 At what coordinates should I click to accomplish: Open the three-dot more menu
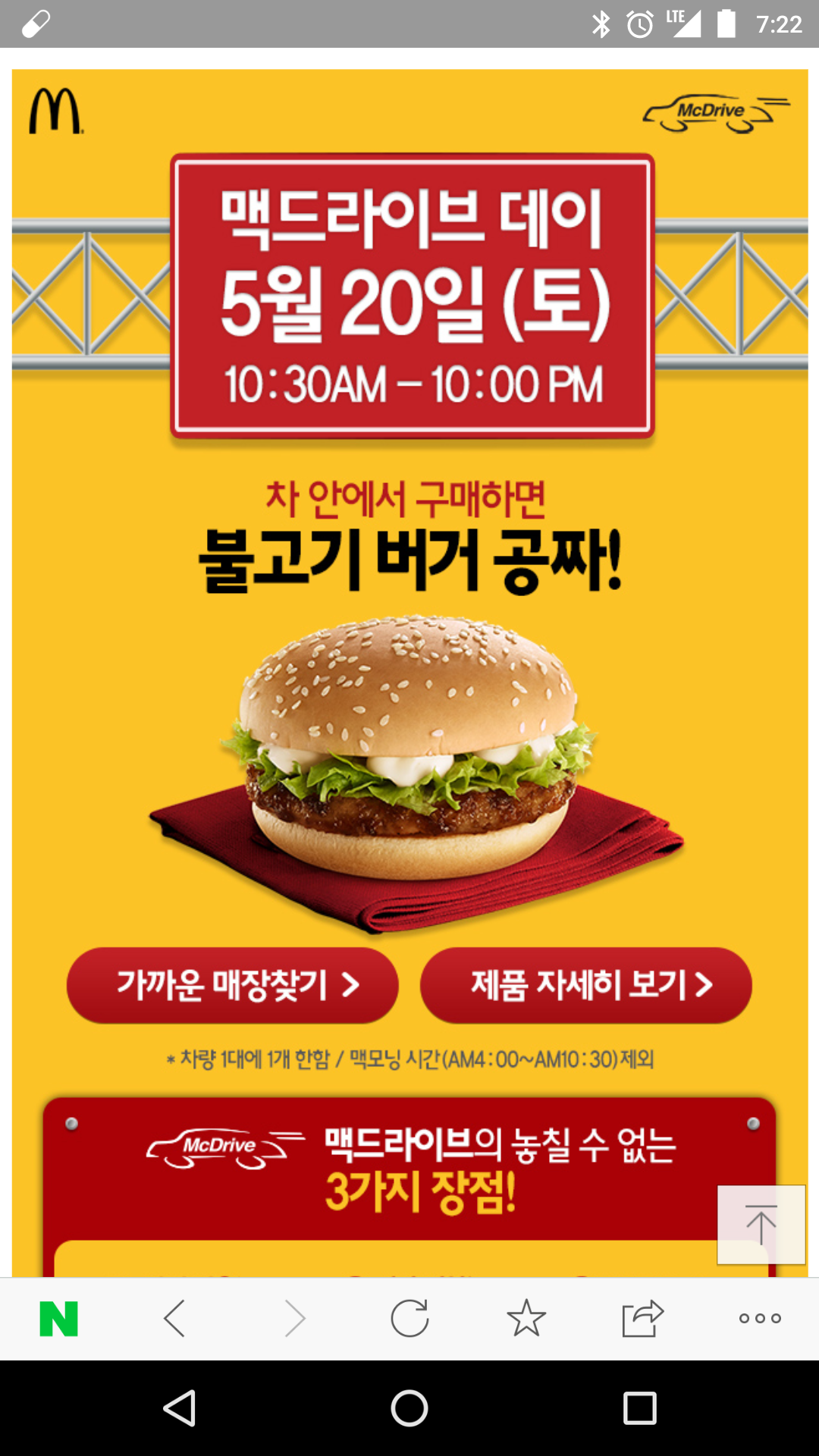[760, 1319]
